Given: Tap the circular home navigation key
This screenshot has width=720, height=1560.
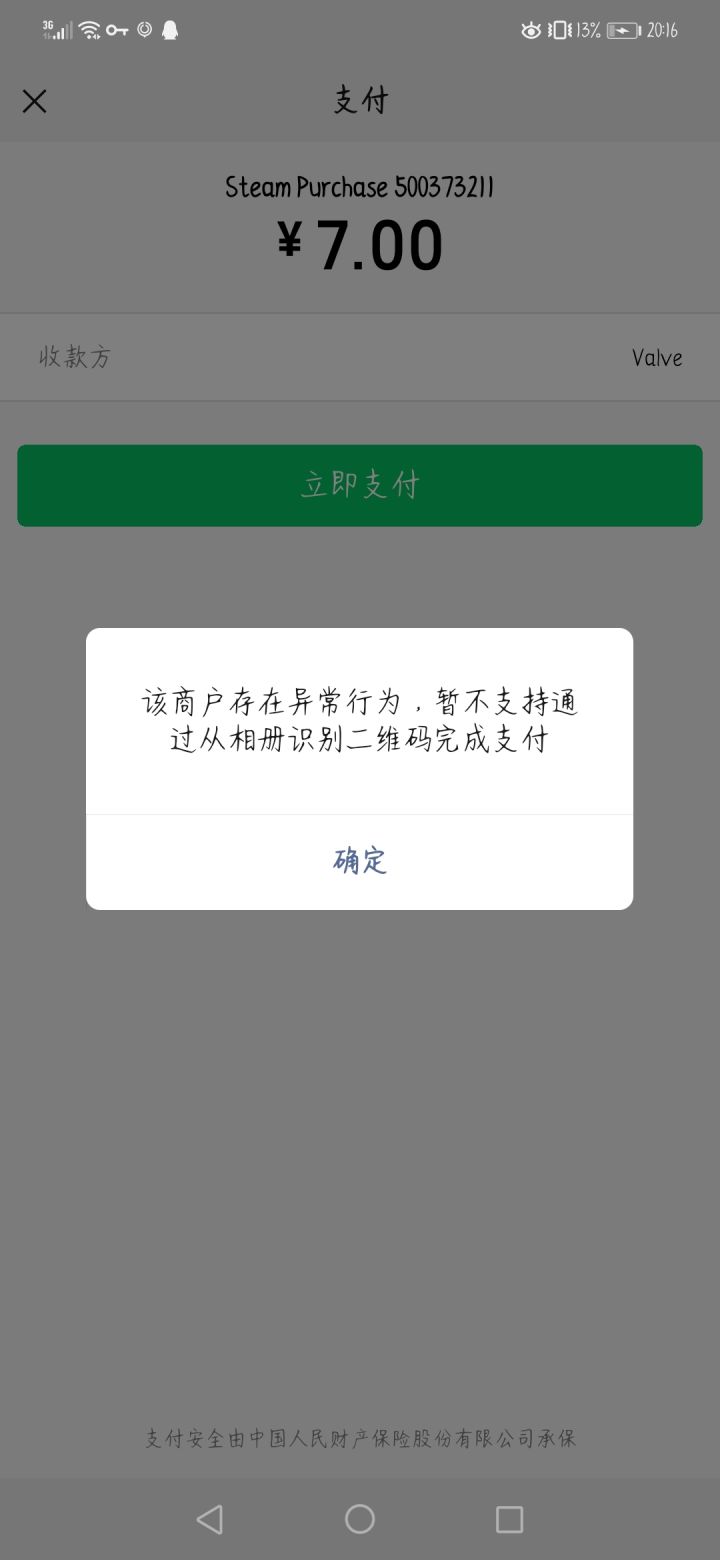Looking at the screenshot, I should (360, 1518).
